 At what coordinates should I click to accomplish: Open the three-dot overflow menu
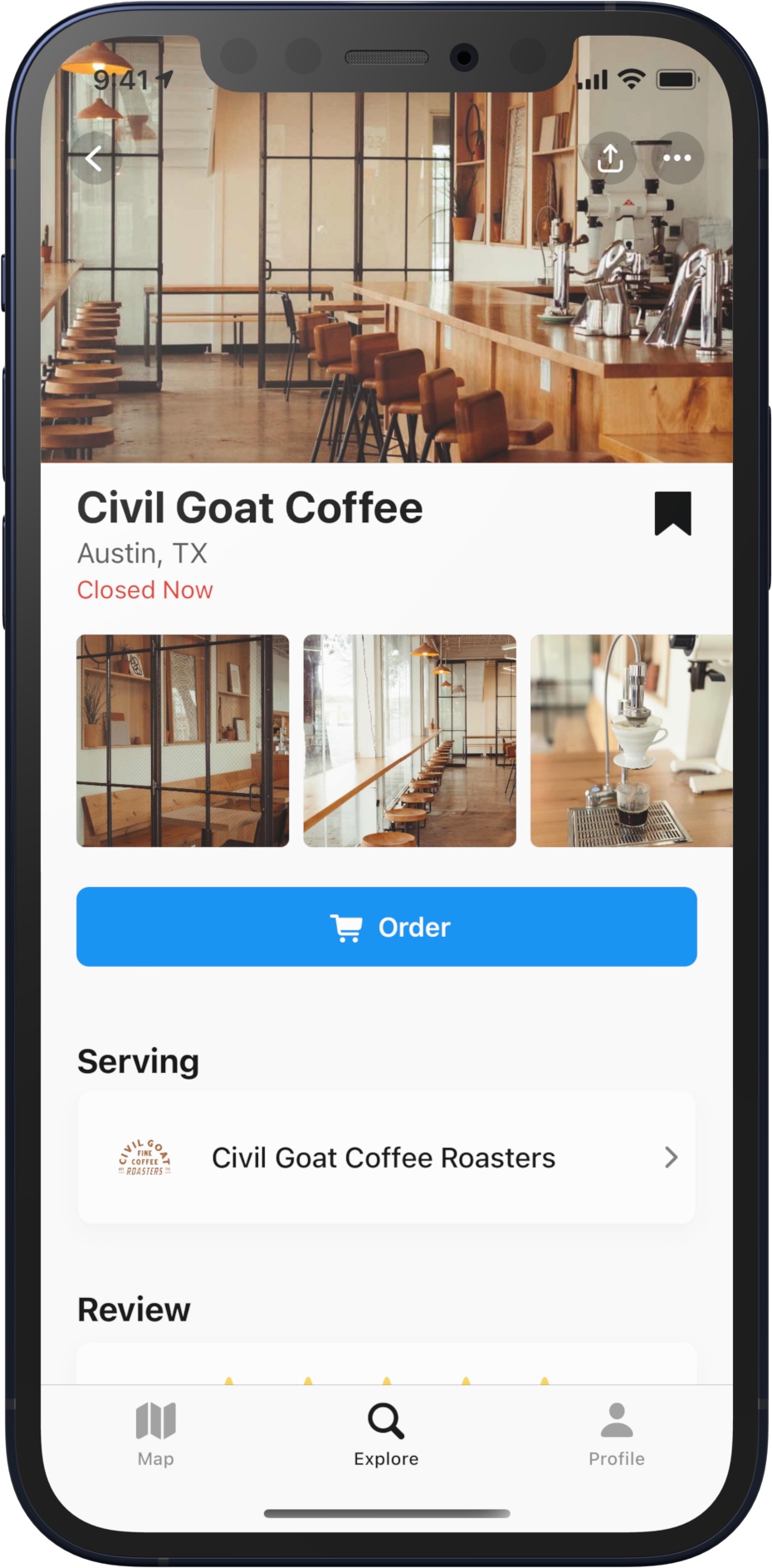point(677,159)
